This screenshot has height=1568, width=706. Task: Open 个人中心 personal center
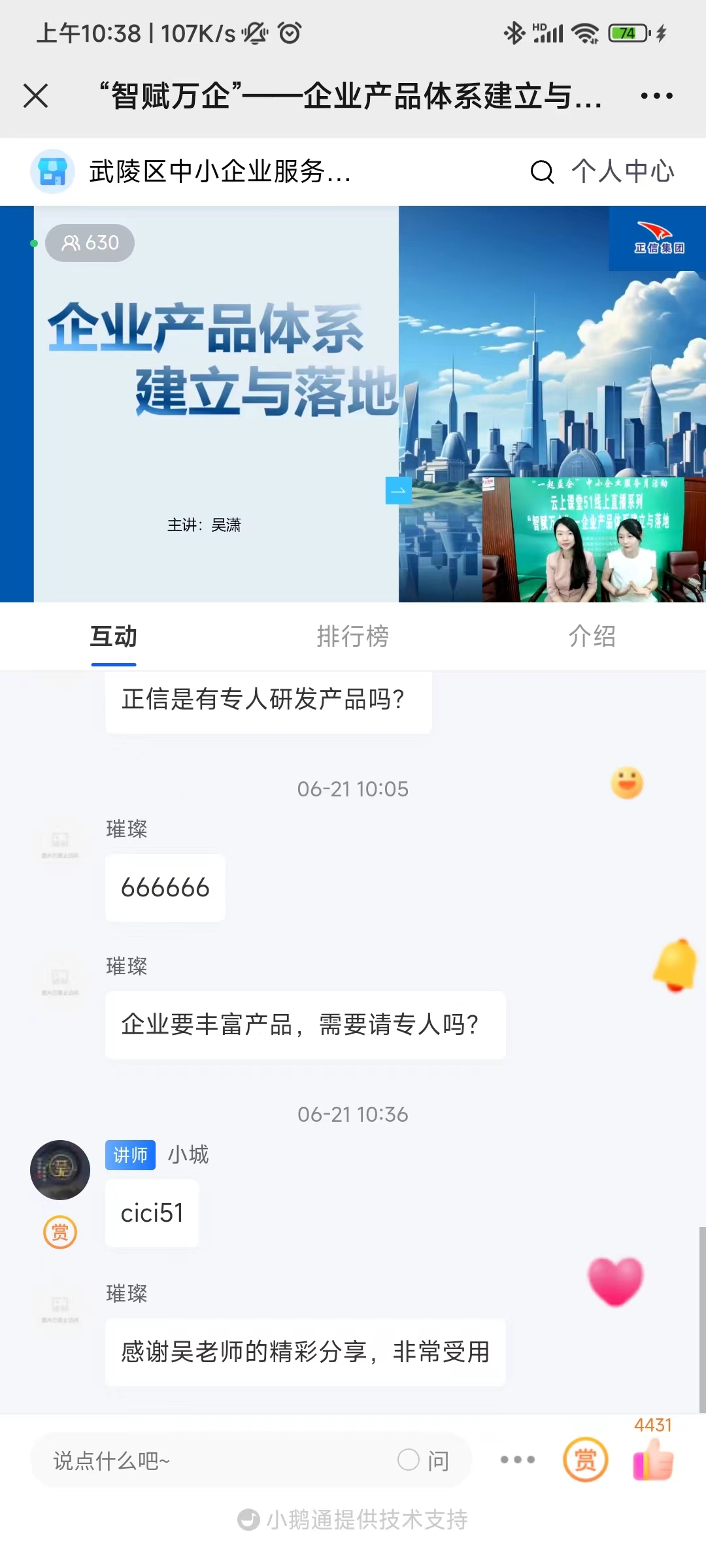click(622, 172)
